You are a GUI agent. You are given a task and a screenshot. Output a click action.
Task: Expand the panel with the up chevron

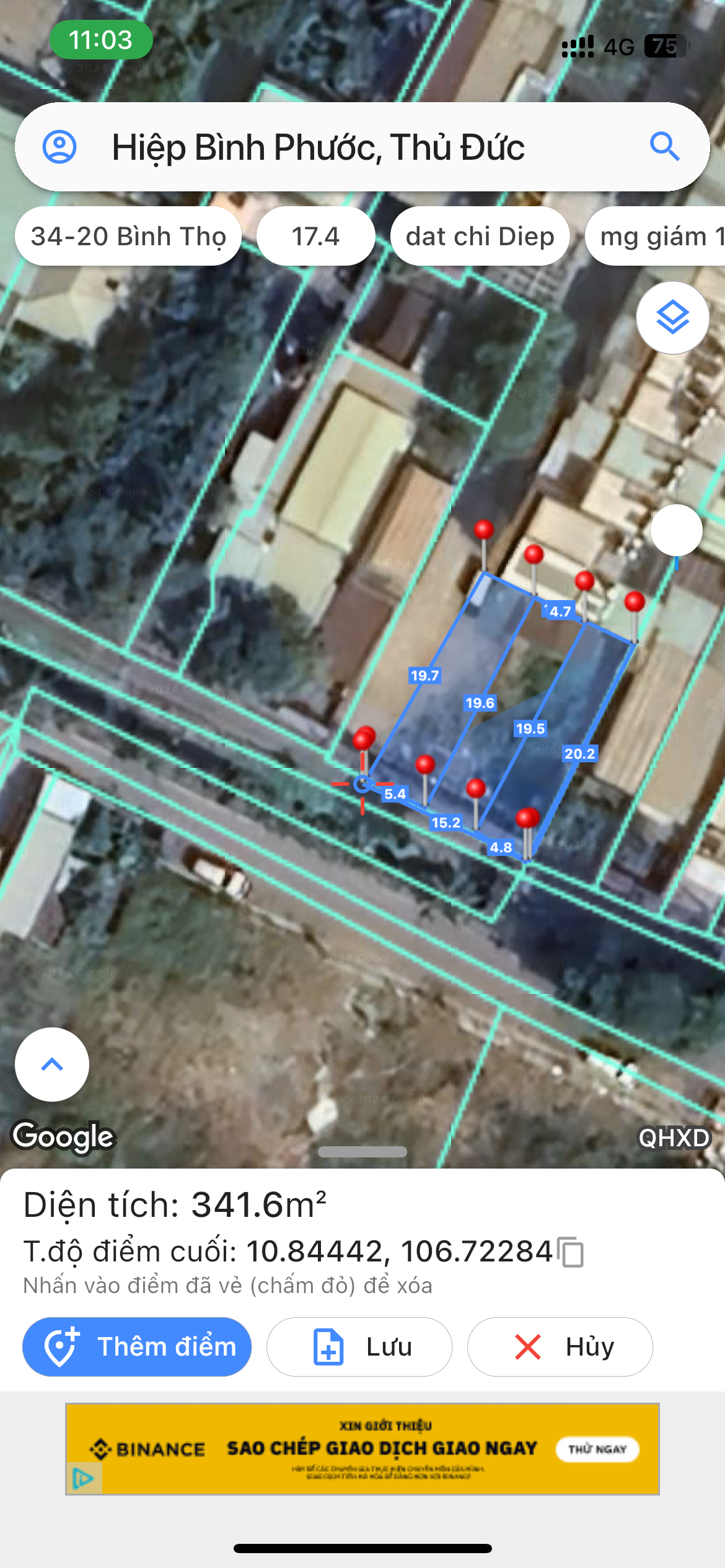point(52,1065)
